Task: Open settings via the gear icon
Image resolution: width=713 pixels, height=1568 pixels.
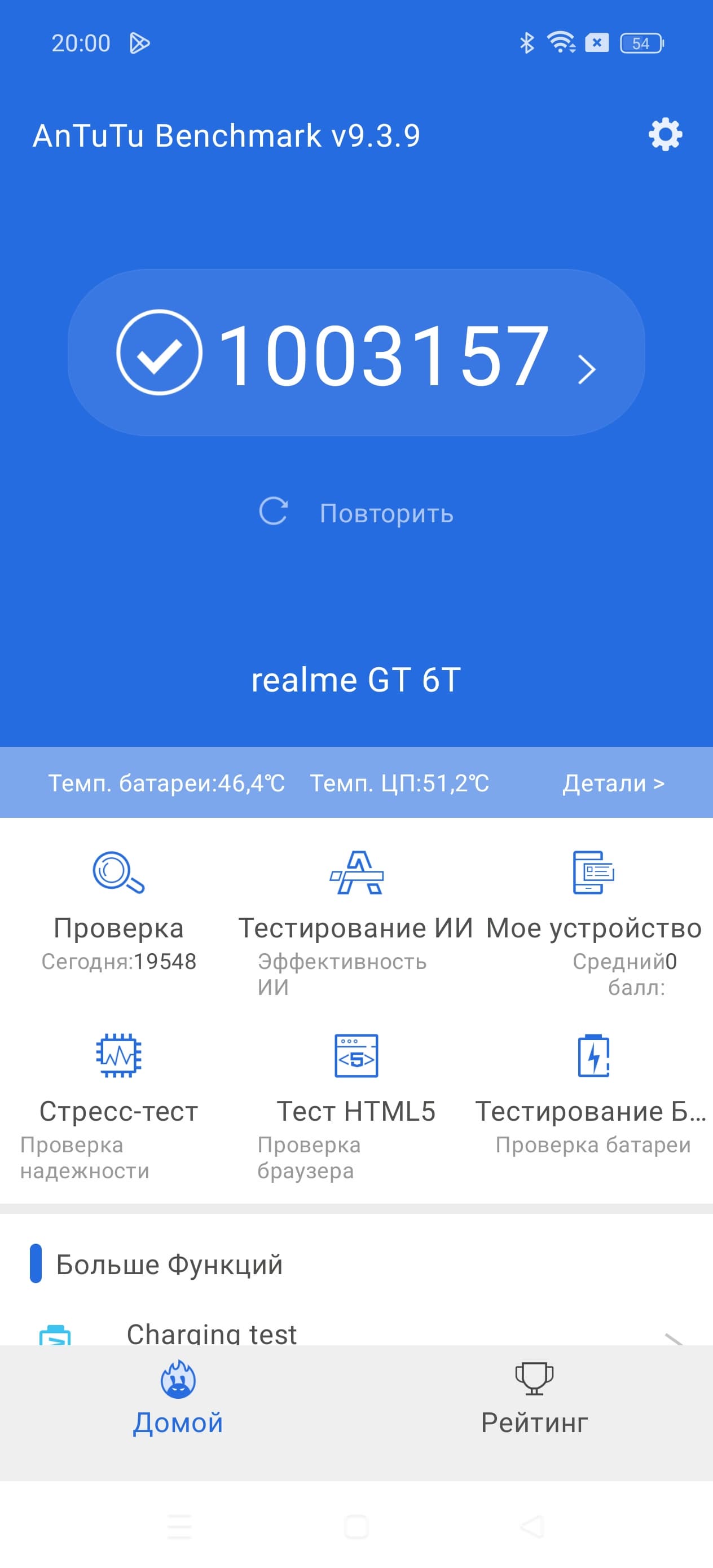Action: (x=665, y=135)
